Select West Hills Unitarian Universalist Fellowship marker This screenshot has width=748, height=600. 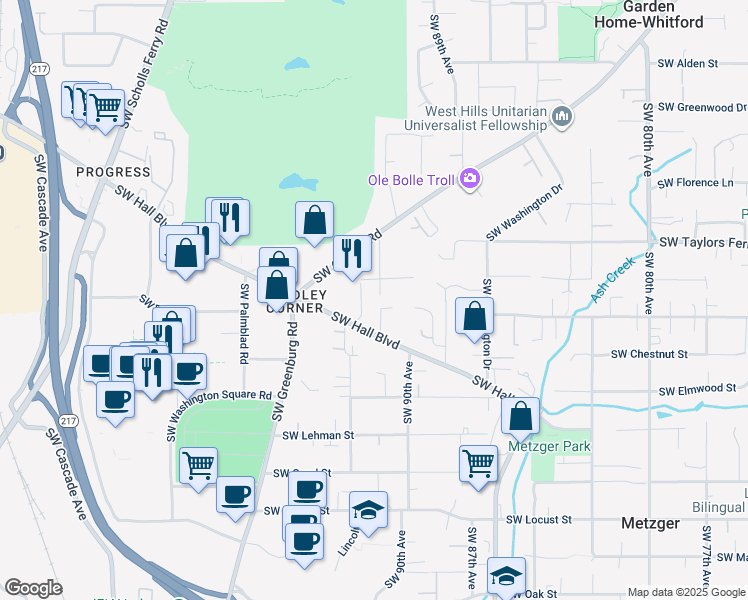click(x=562, y=117)
